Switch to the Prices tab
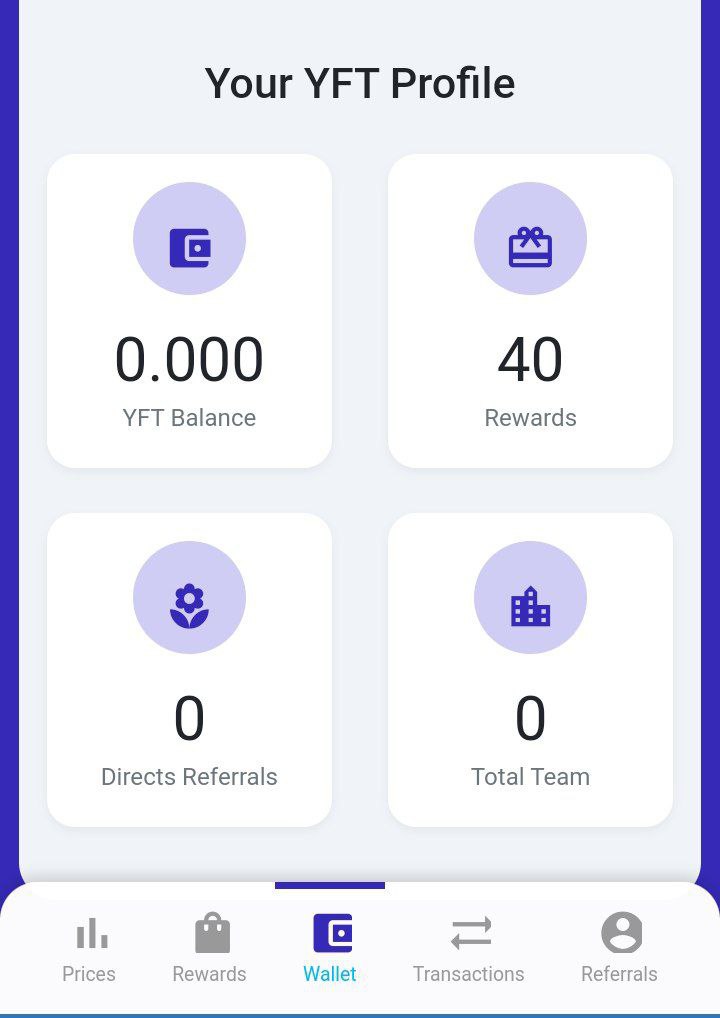This screenshot has height=1018, width=720. click(x=89, y=948)
